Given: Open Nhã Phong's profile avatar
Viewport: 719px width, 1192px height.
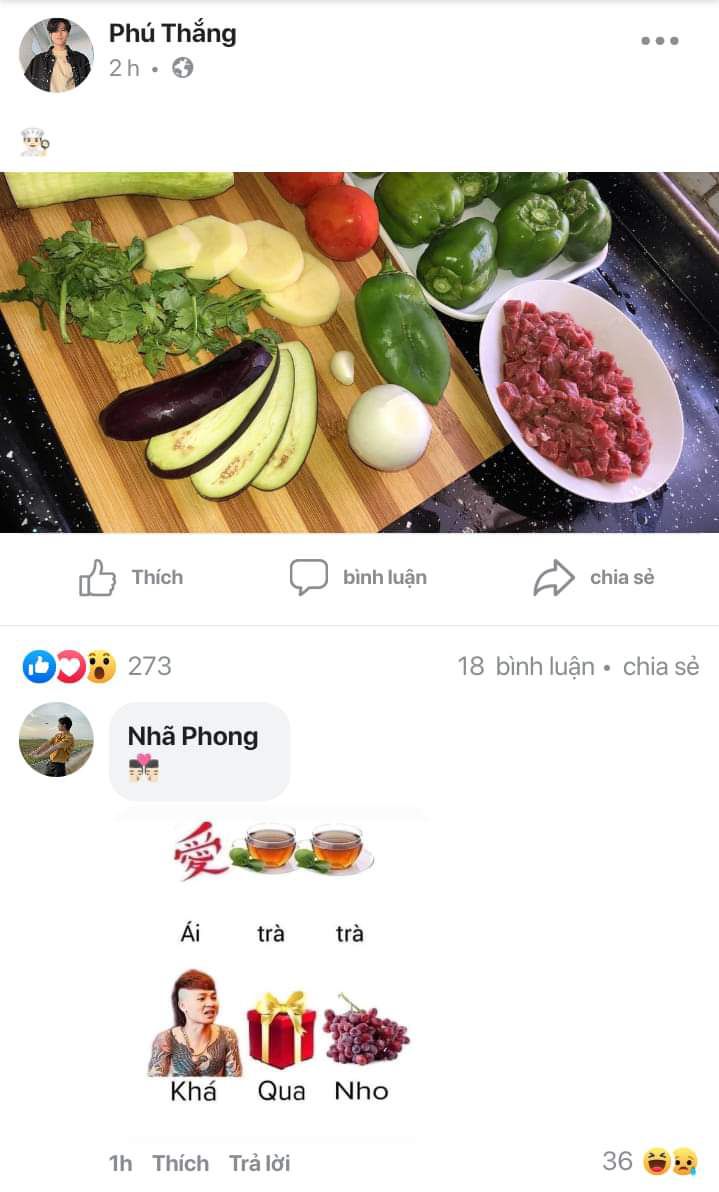Looking at the screenshot, I should (56, 740).
